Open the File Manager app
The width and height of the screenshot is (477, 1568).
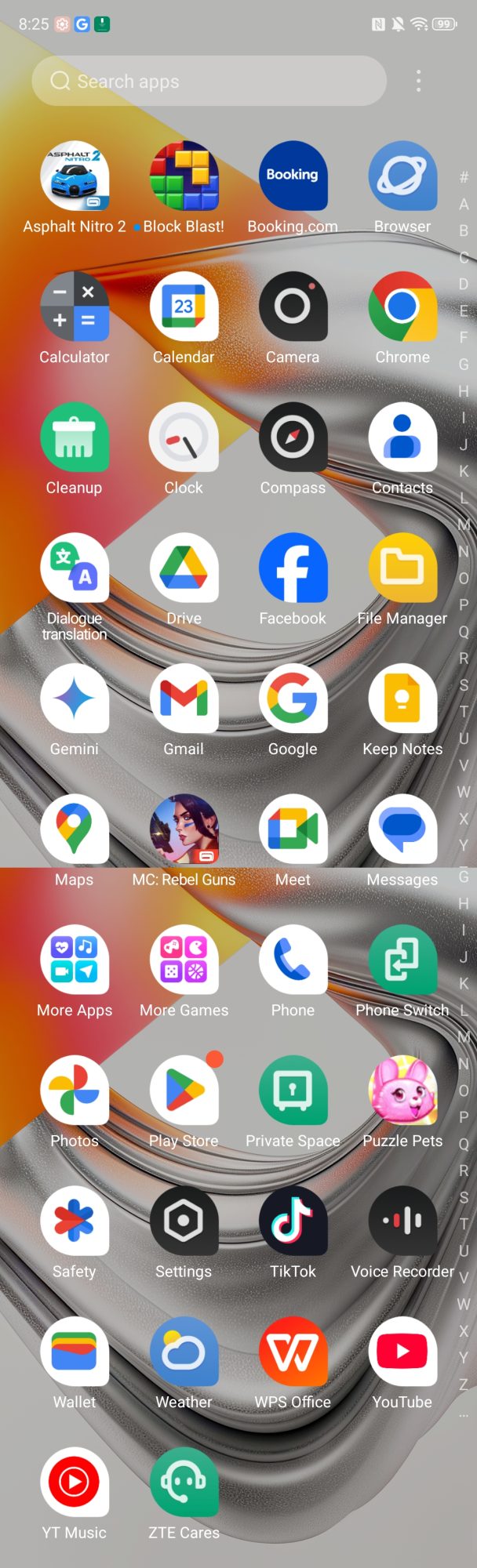[402, 568]
